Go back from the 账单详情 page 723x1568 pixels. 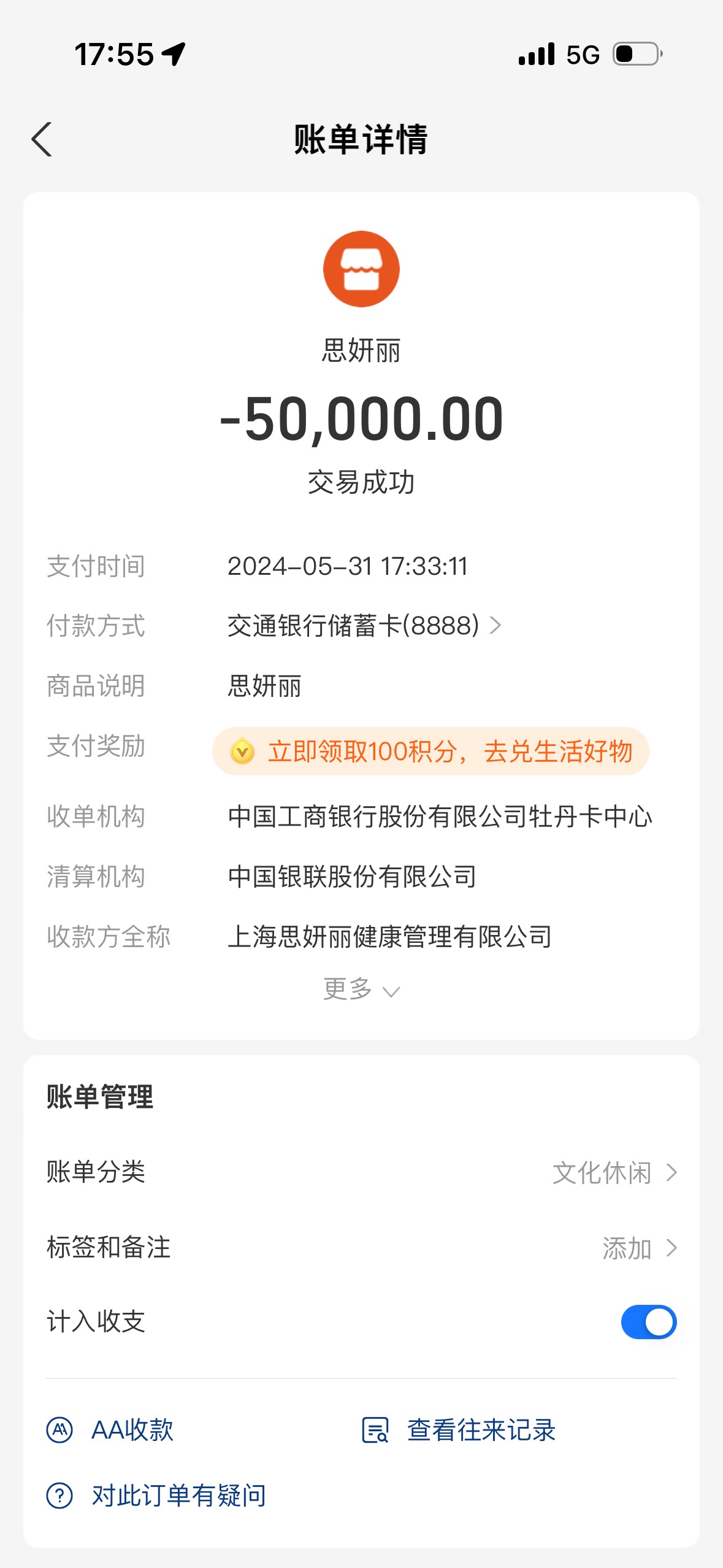coord(42,139)
